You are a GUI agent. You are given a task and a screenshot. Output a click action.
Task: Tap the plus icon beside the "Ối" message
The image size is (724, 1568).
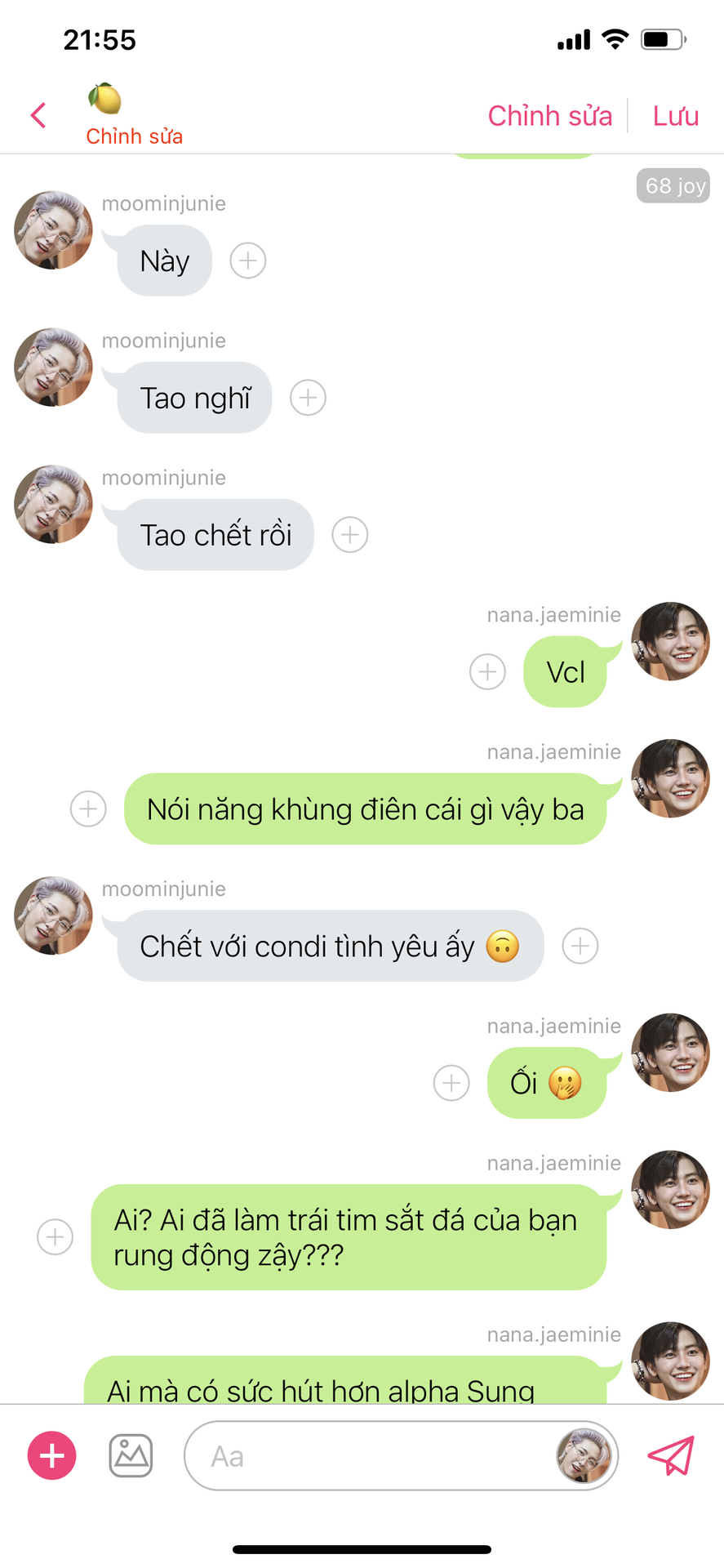(451, 1083)
